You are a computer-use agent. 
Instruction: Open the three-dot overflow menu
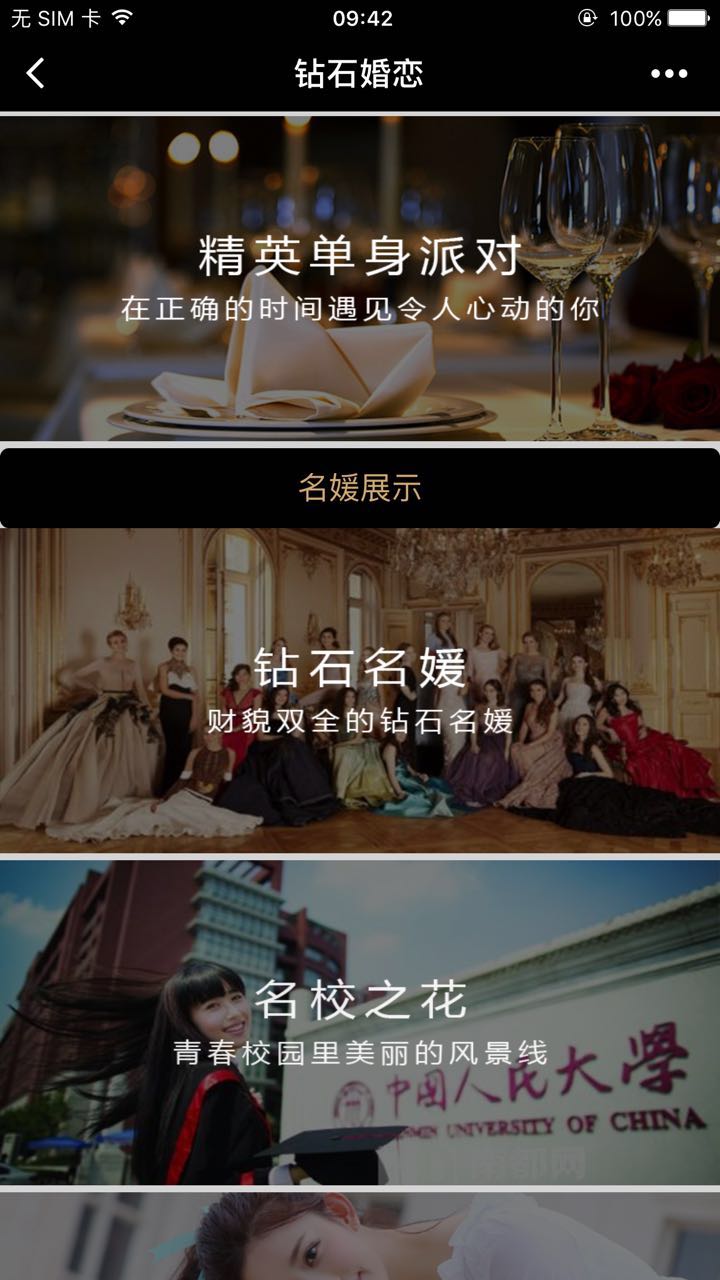tap(669, 73)
